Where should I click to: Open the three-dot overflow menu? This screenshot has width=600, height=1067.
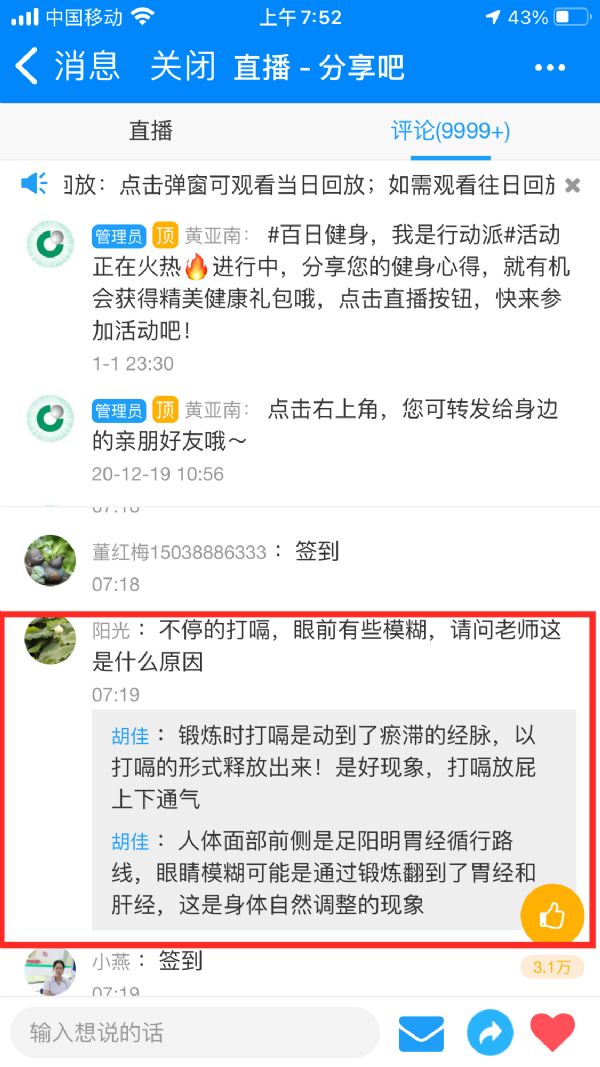[x=550, y=67]
